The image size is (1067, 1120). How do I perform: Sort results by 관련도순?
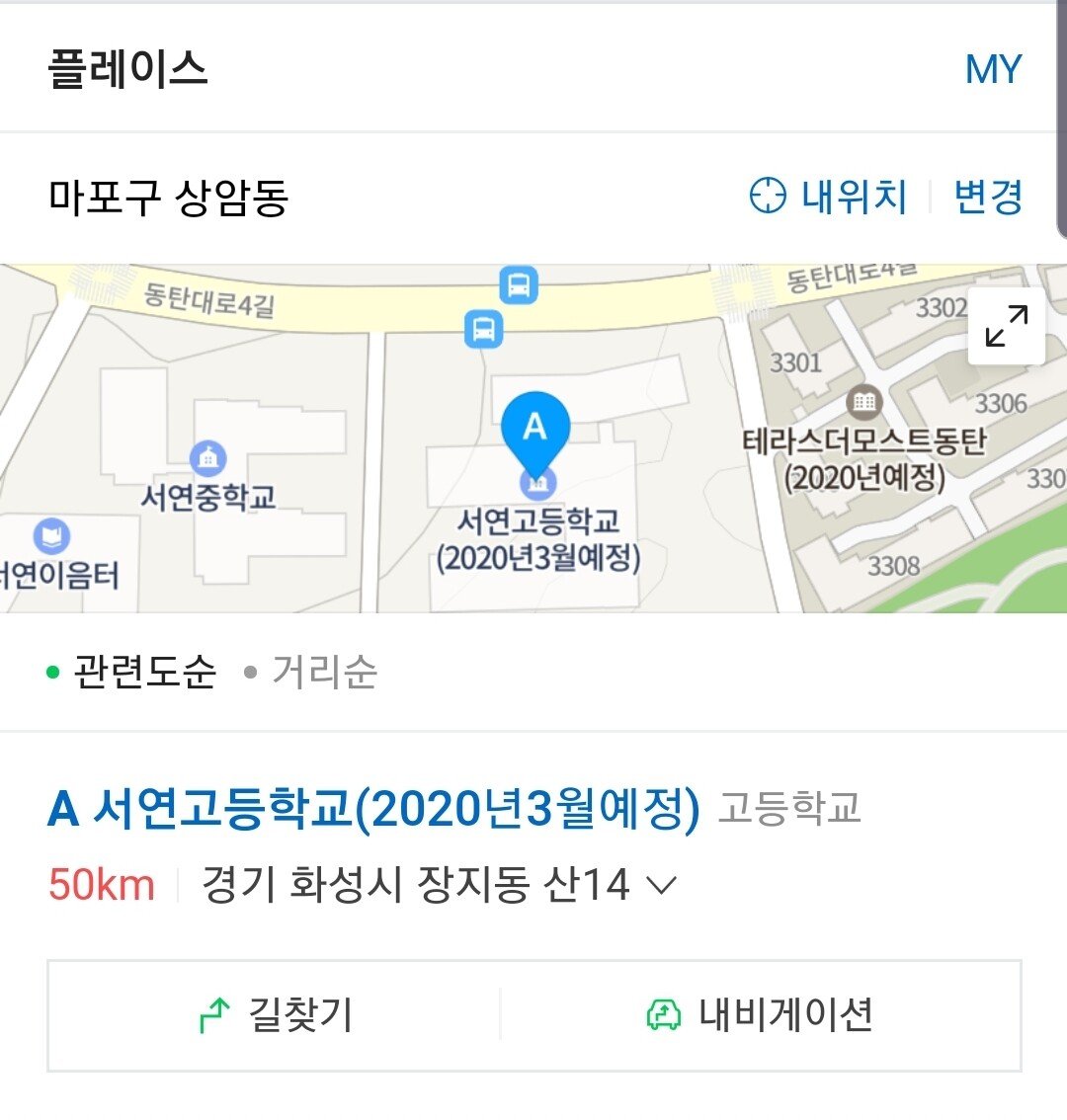tap(132, 673)
